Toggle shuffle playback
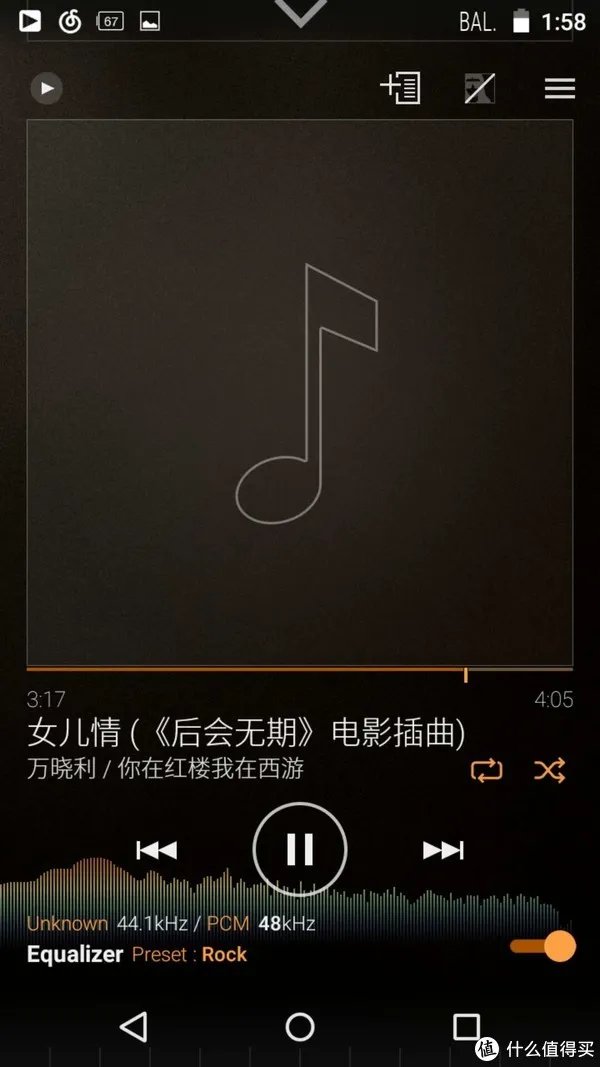Screen dimensions: 600x1067 tap(549, 770)
